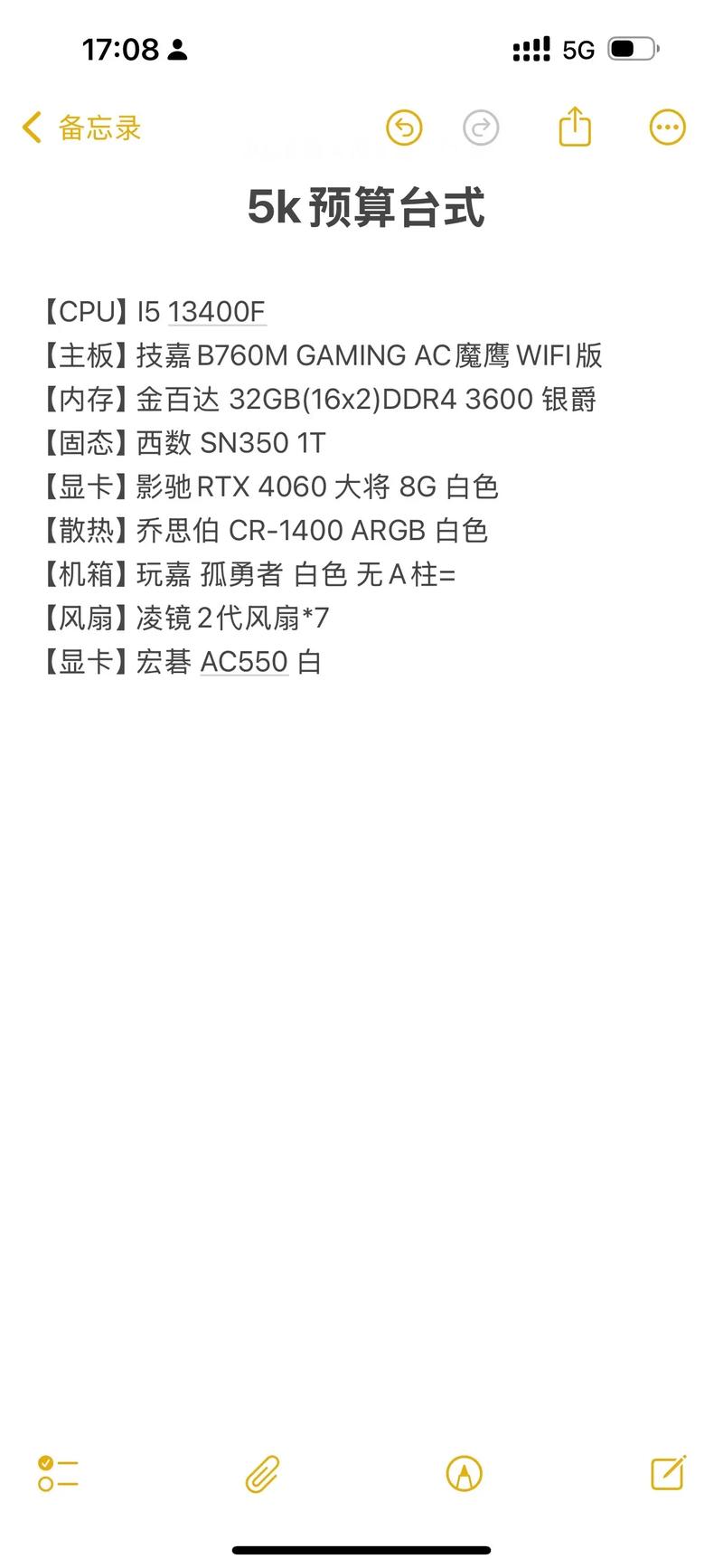
Task: Tap the undo arrow icon
Action: (x=404, y=127)
